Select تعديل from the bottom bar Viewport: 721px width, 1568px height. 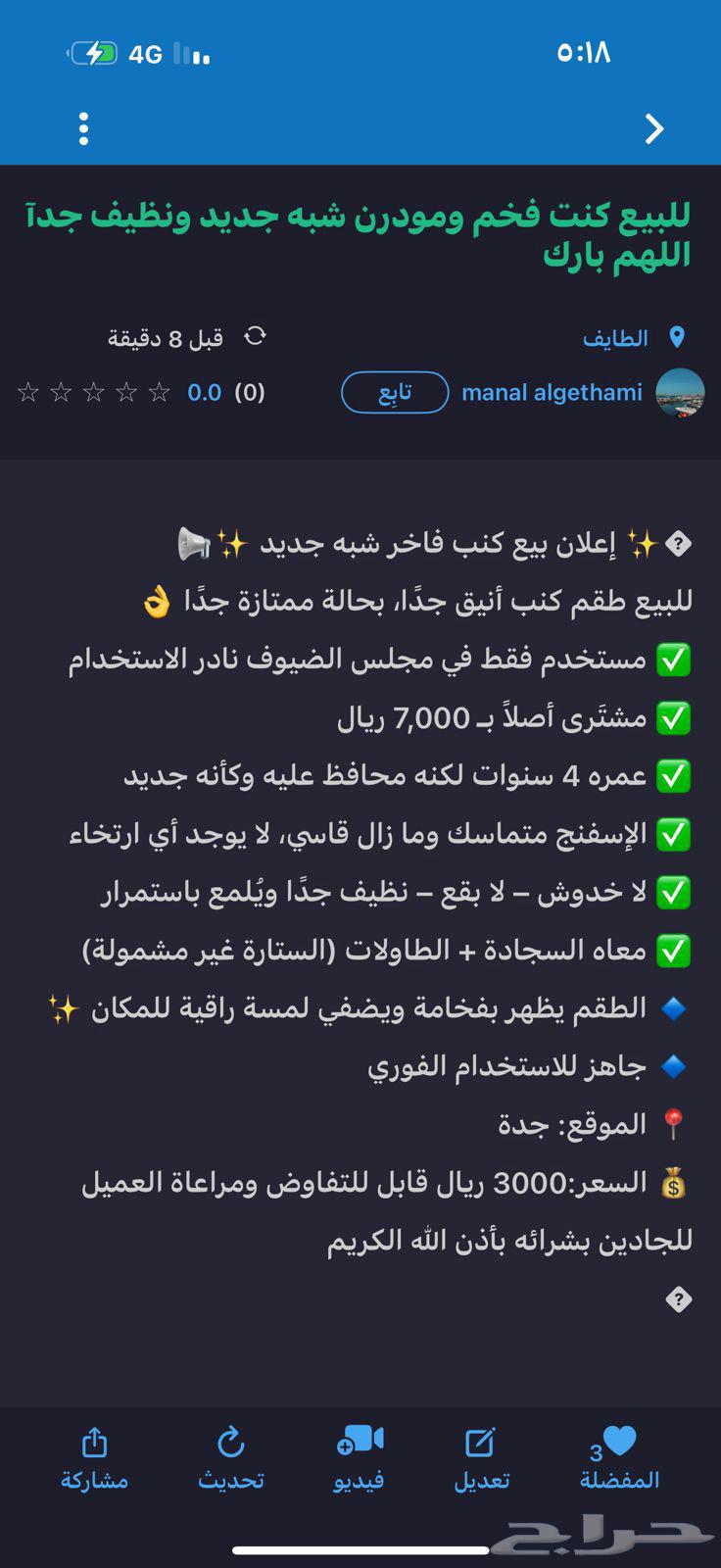(x=480, y=1460)
